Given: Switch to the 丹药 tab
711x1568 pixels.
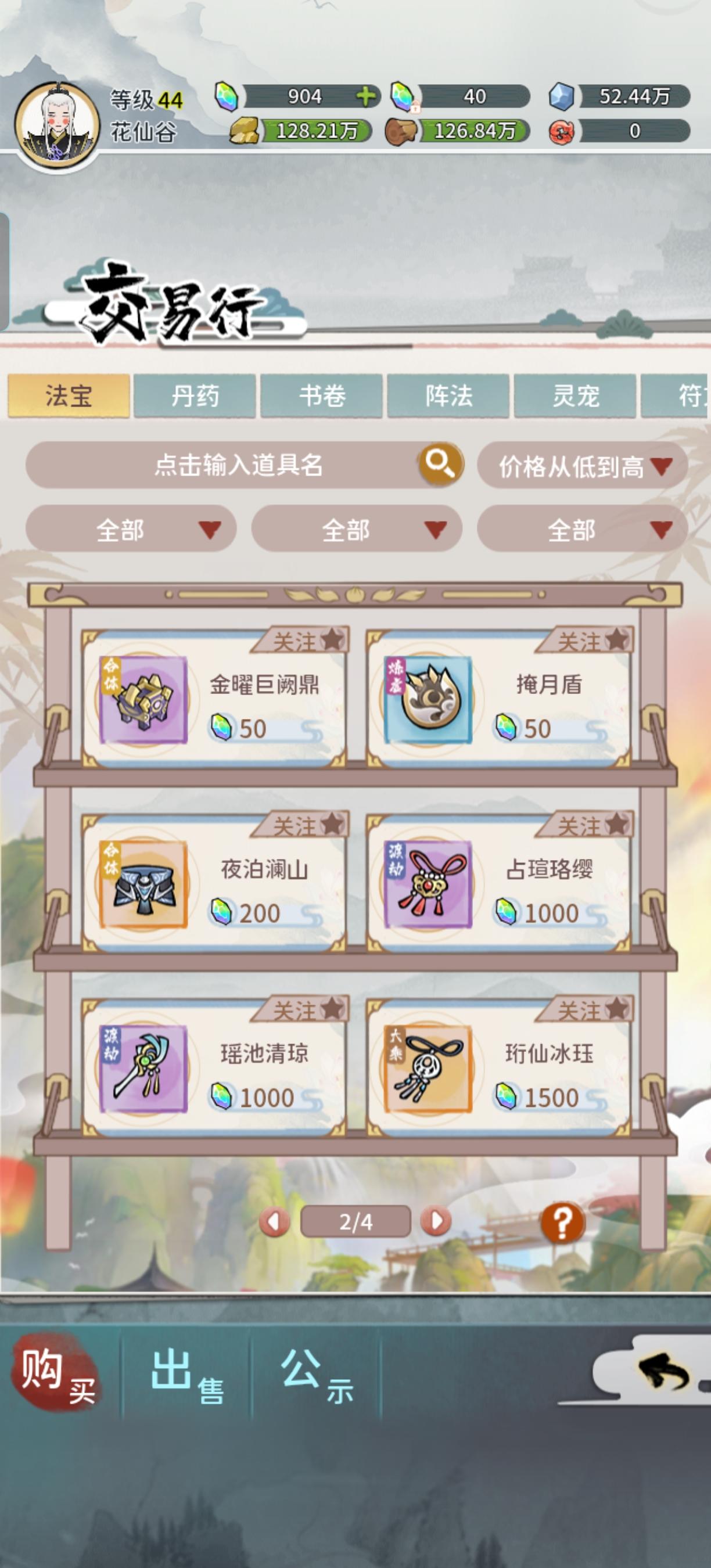Looking at the screenshot, I should pos(193,395).
